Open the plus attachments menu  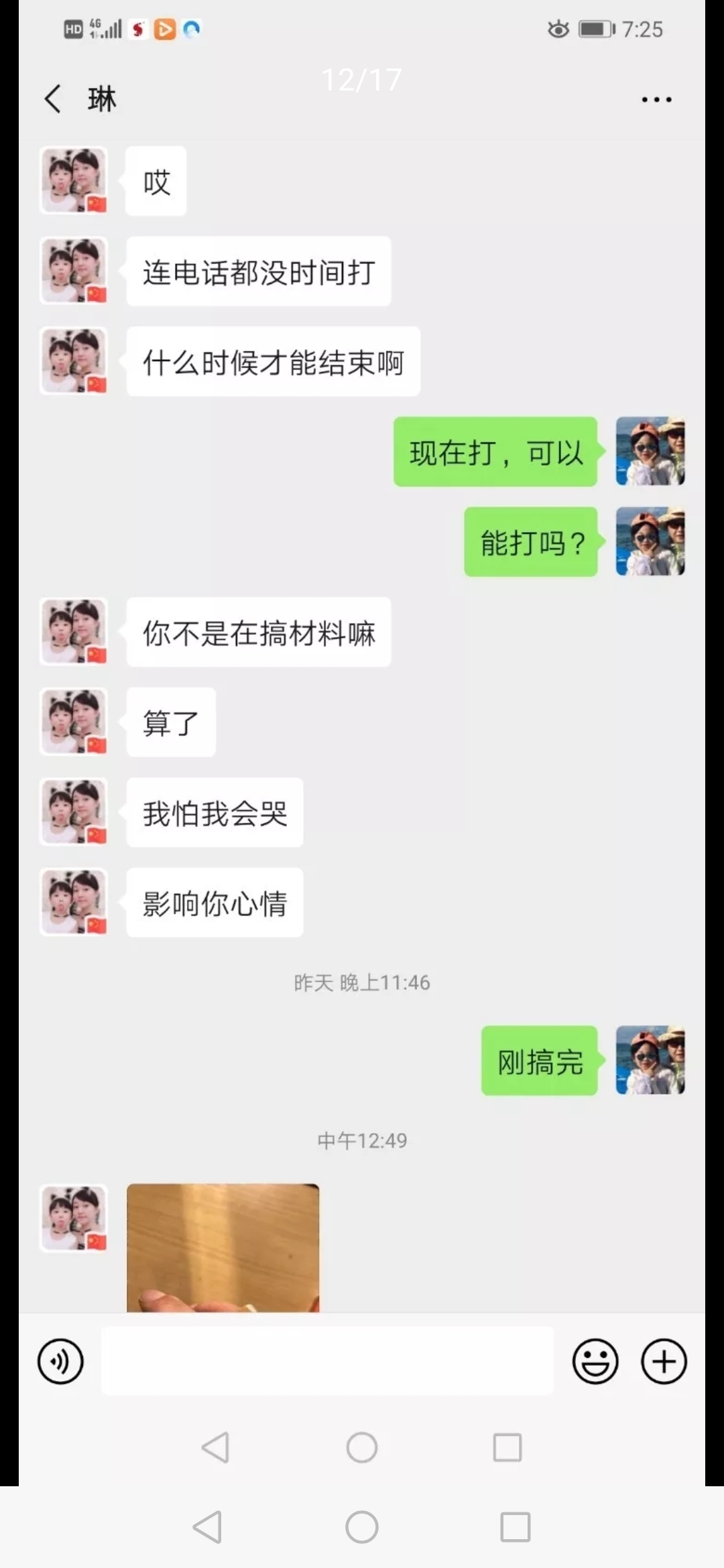pos(664,1361)
